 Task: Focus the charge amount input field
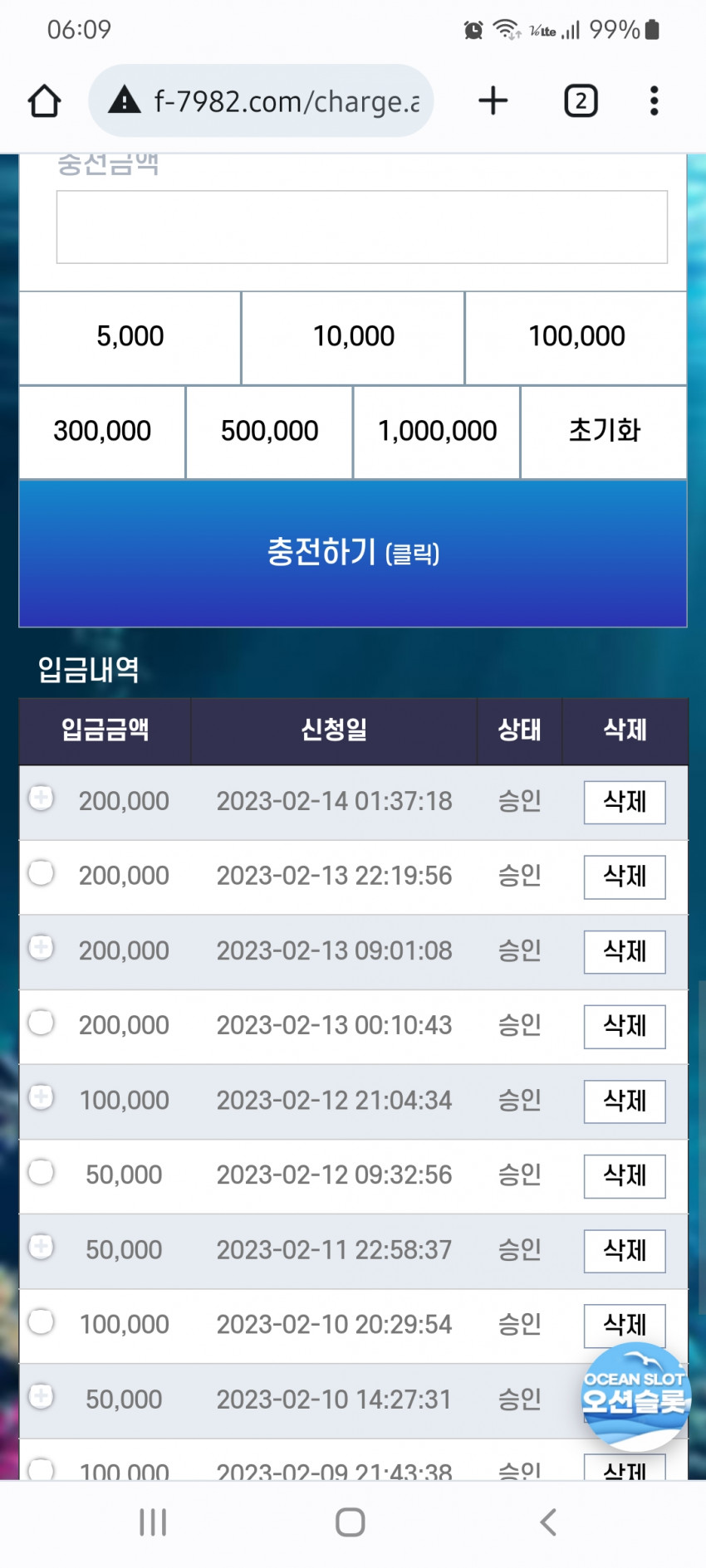[x=361, y=227]
